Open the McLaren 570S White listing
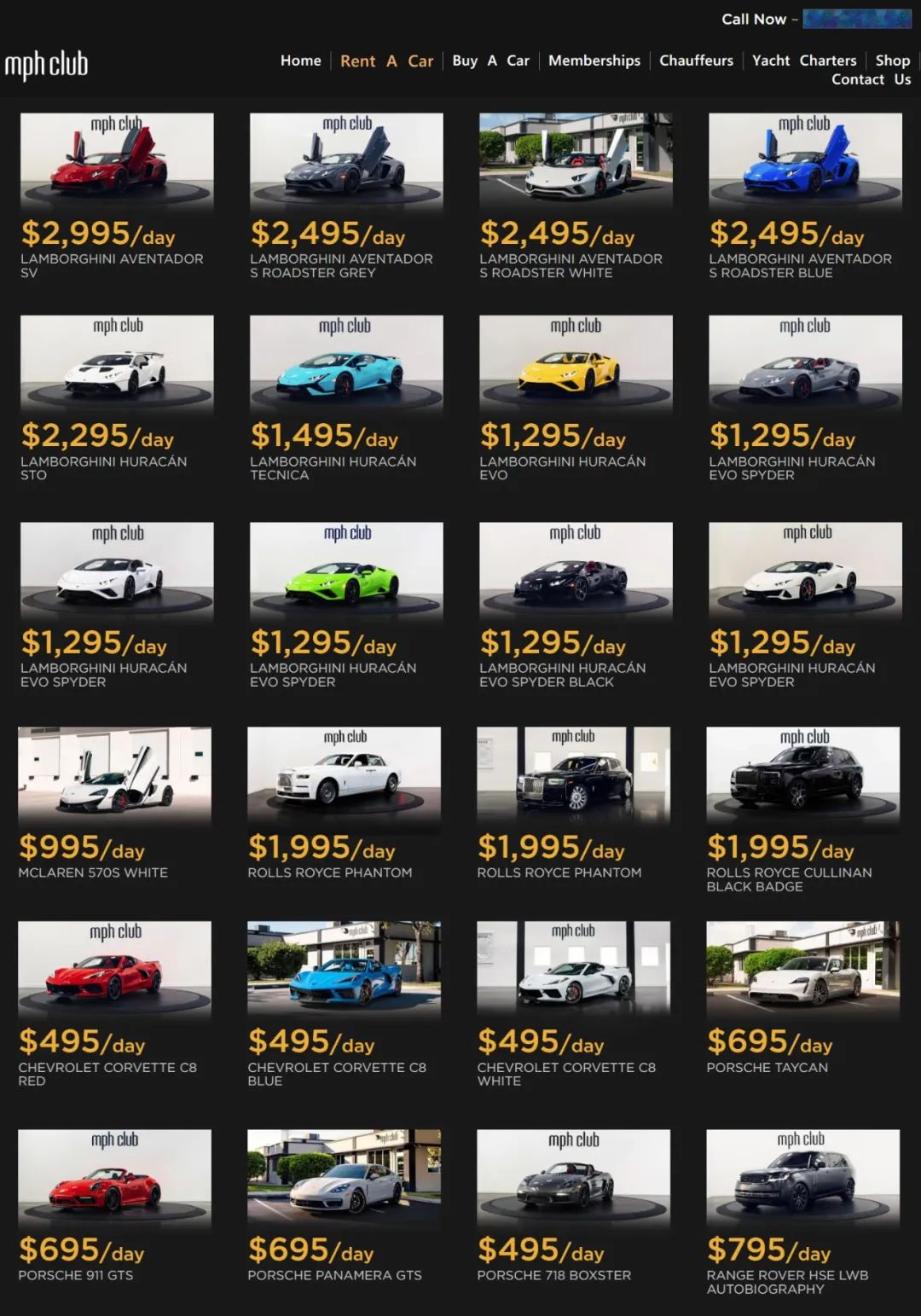This screenshot has height=1316, width=921. 115,774
